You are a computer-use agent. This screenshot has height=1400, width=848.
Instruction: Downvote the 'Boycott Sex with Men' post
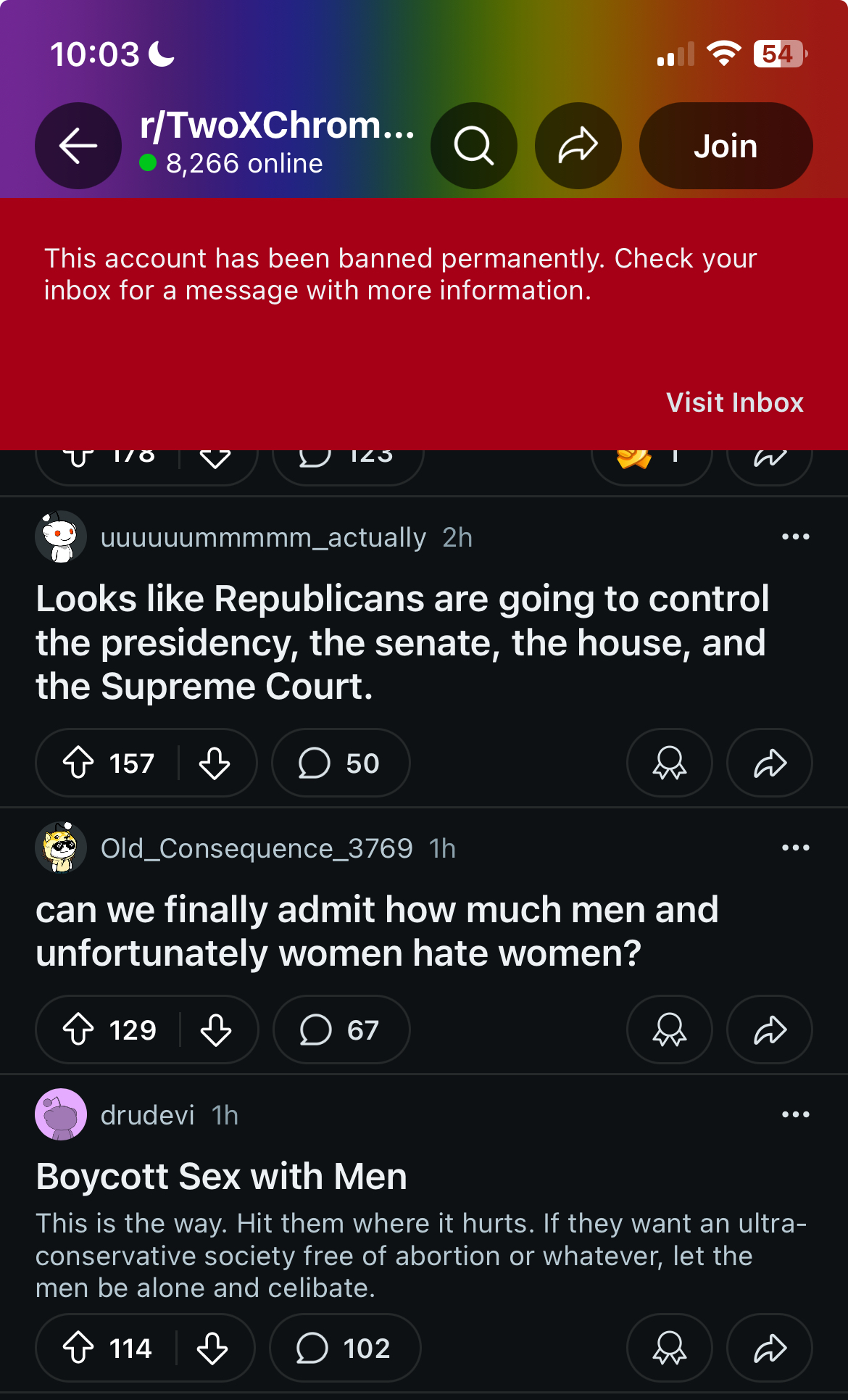point(212,1348)
